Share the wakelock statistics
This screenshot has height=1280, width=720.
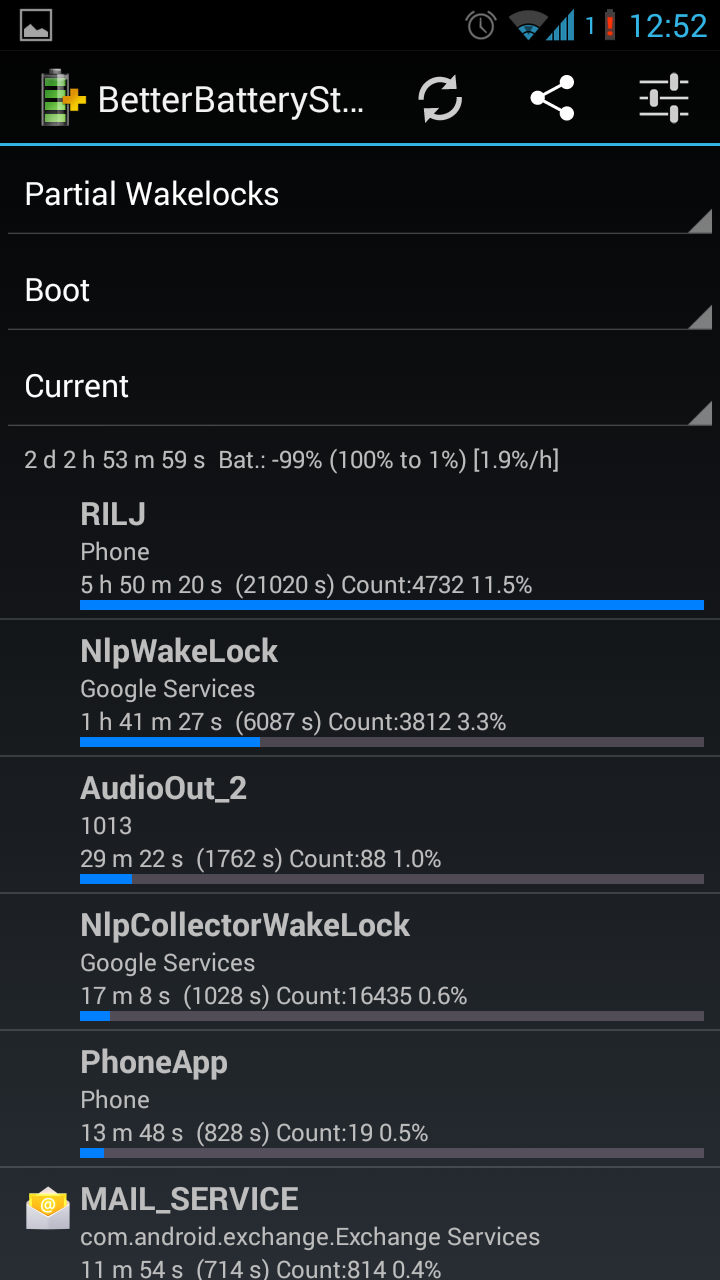552,98
